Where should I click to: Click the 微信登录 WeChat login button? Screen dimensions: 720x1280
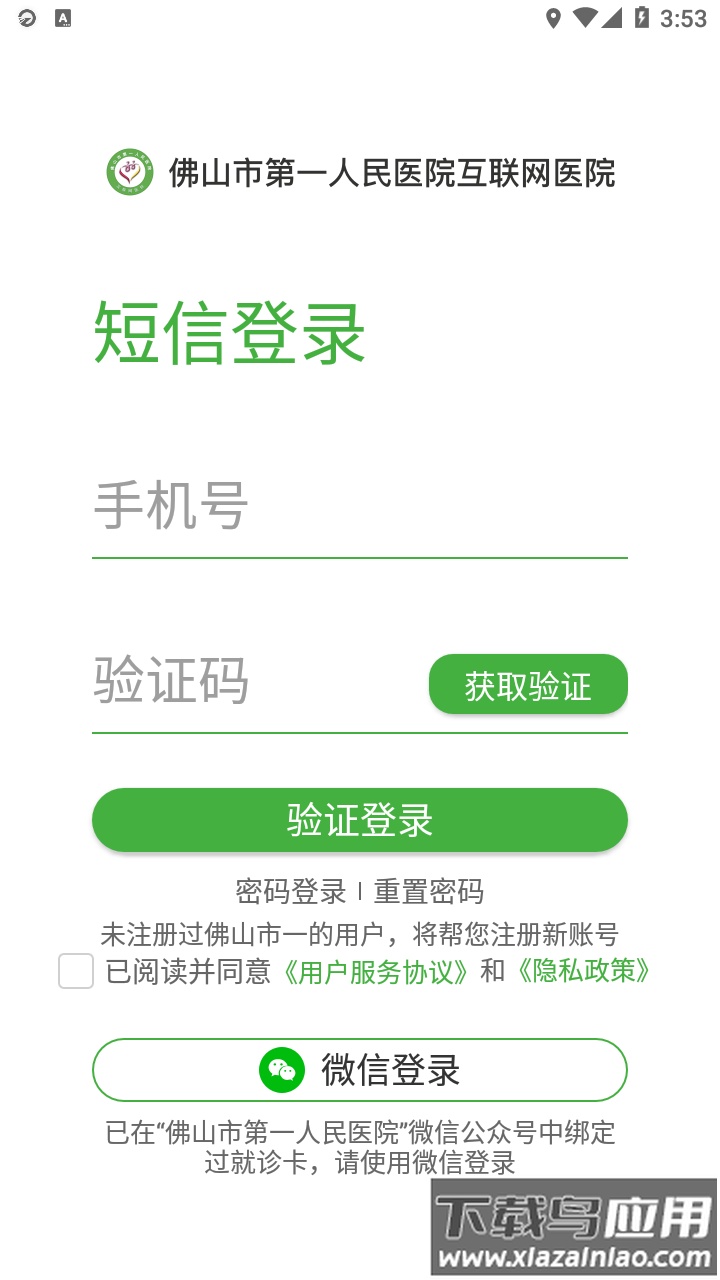tap(360, 1069)
